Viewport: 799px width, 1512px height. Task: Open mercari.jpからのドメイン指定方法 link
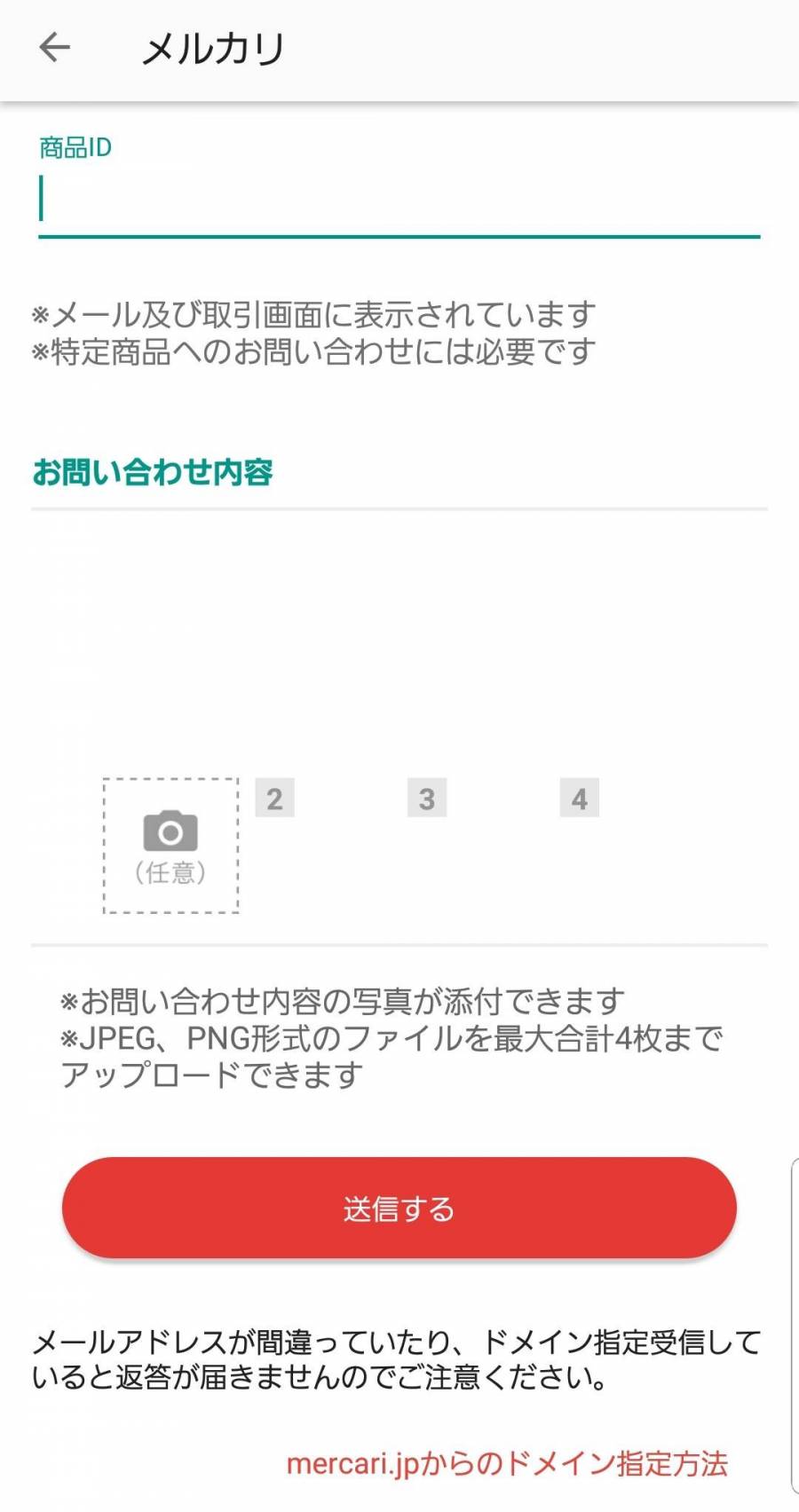(x=506, y=1463)
